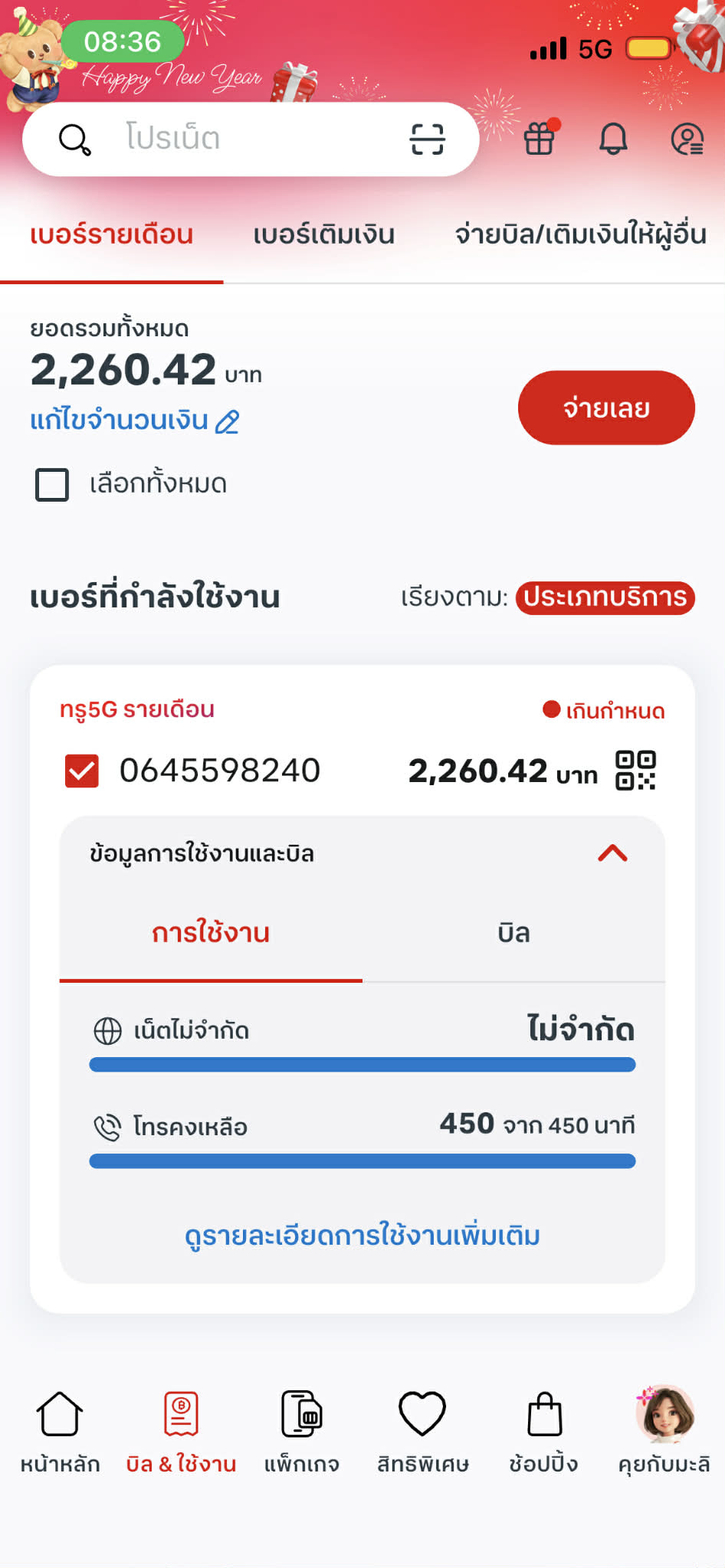Switch to the บิล tab
Screen dimensions: 725x1568
coord(513,933)
